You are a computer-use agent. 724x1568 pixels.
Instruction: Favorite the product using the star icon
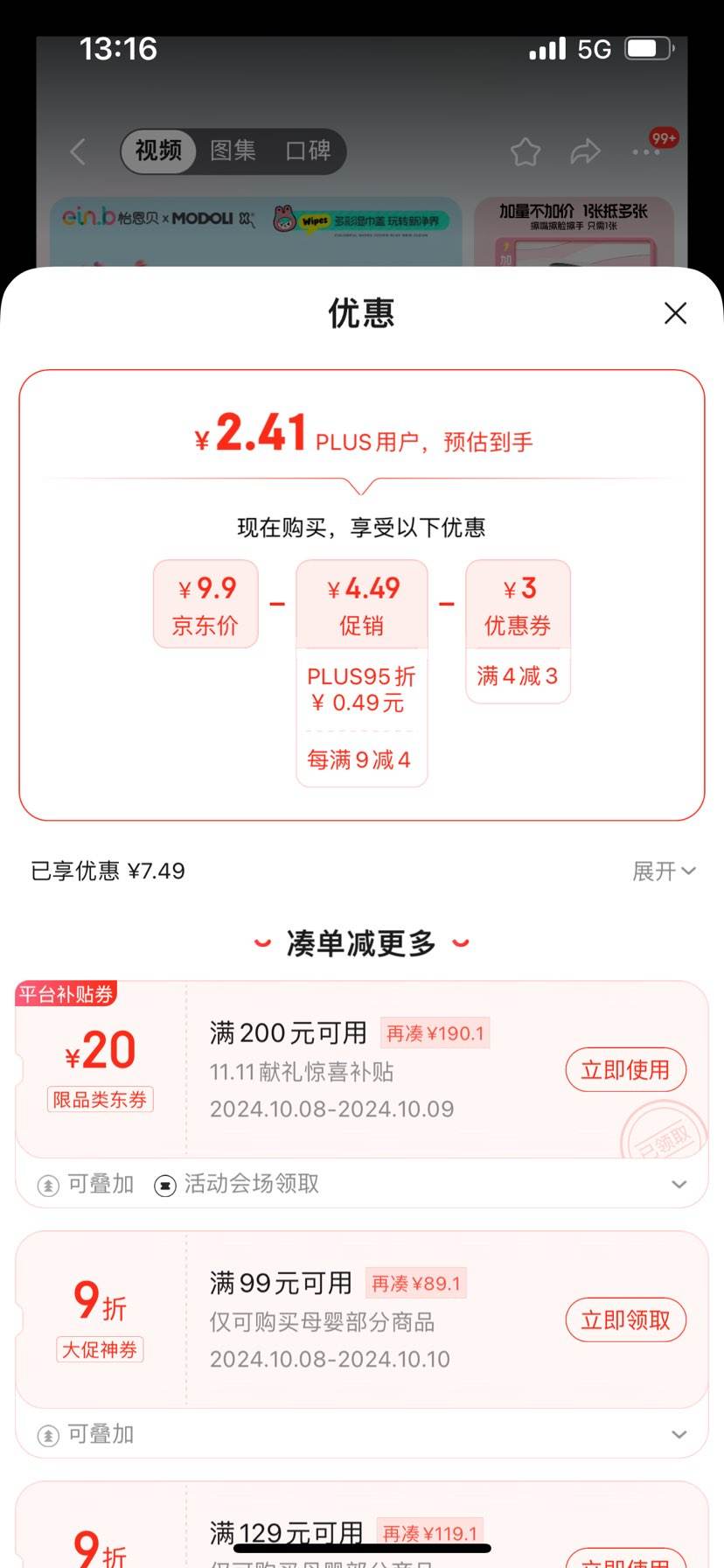(526, 150)
